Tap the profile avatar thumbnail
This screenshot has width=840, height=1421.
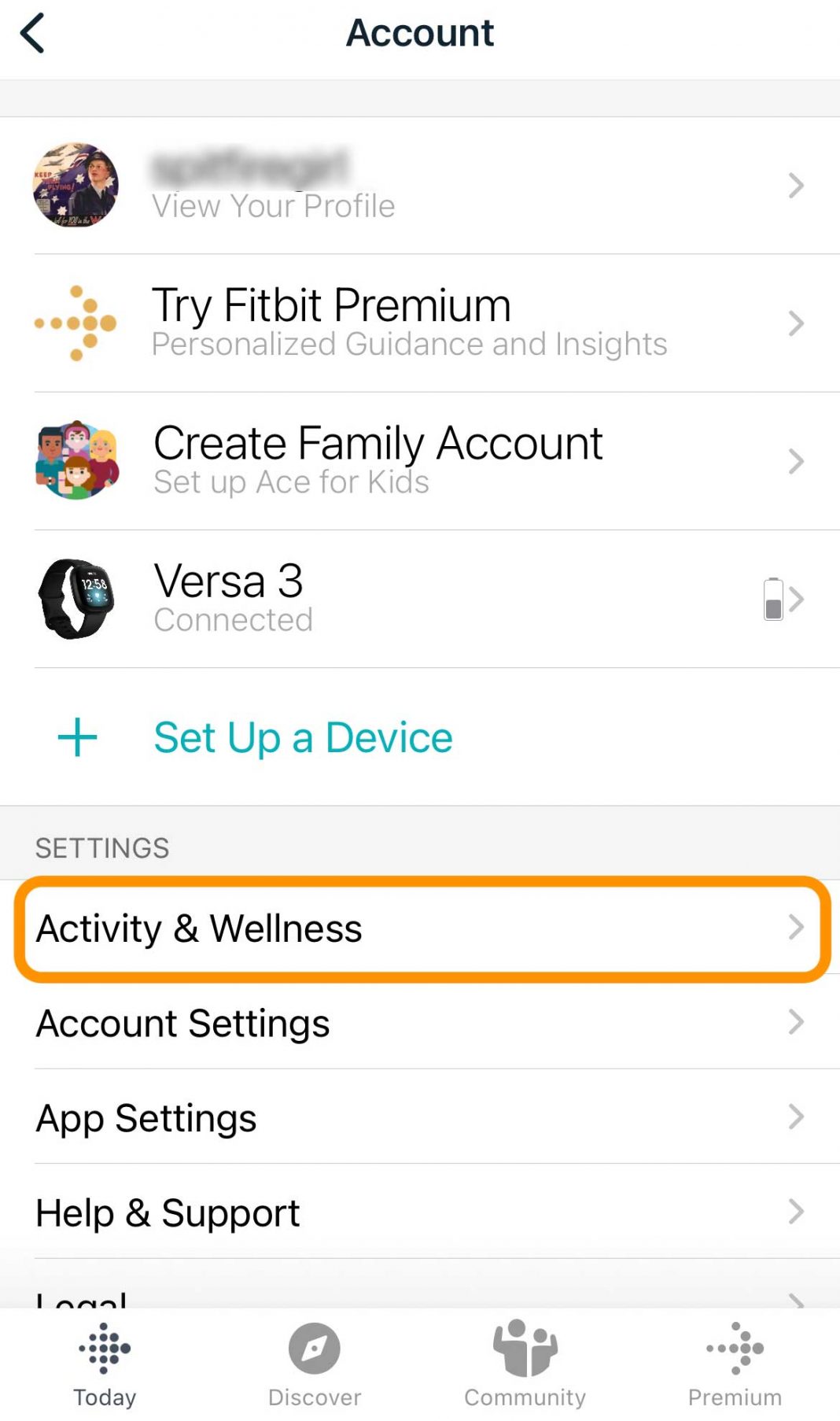75,186
